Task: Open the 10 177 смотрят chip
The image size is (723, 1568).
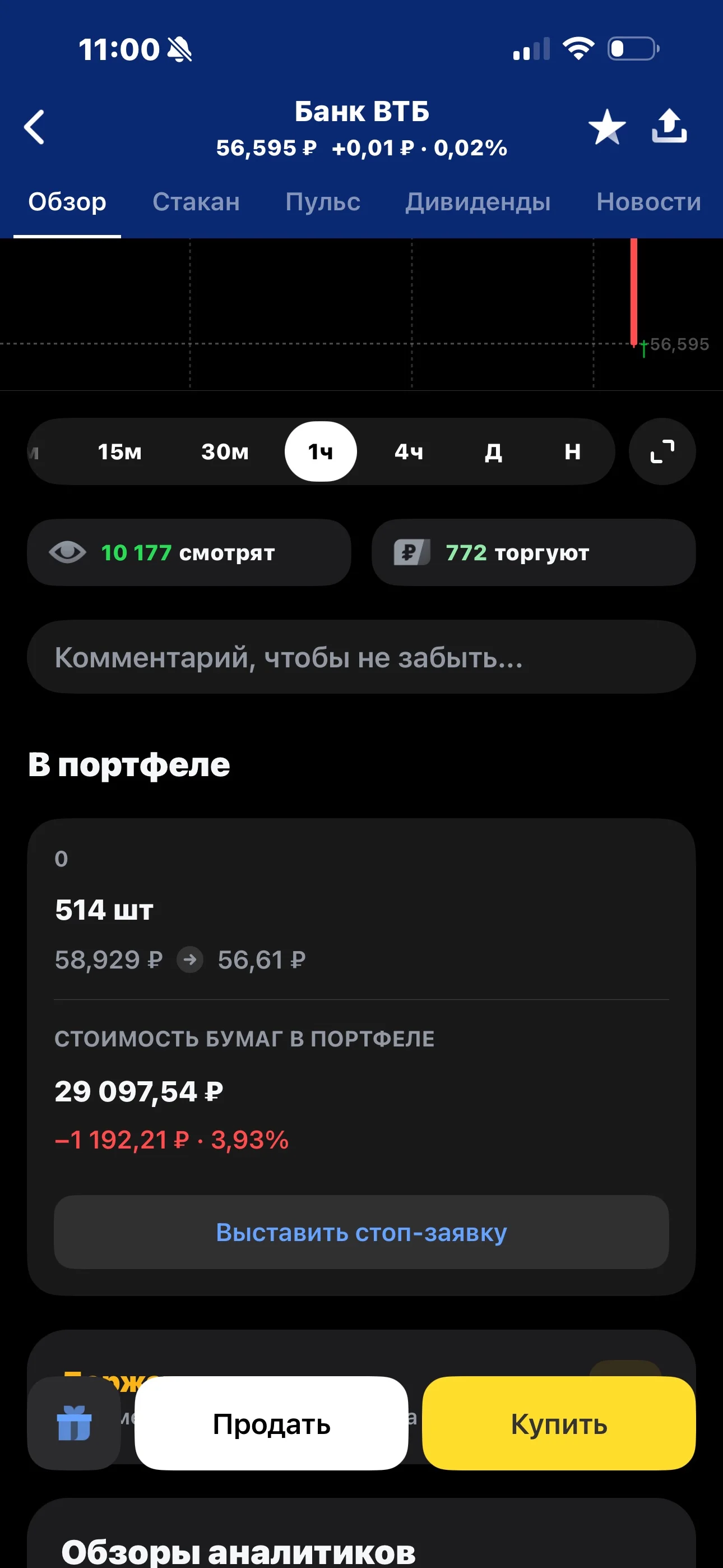Action: 189,553
